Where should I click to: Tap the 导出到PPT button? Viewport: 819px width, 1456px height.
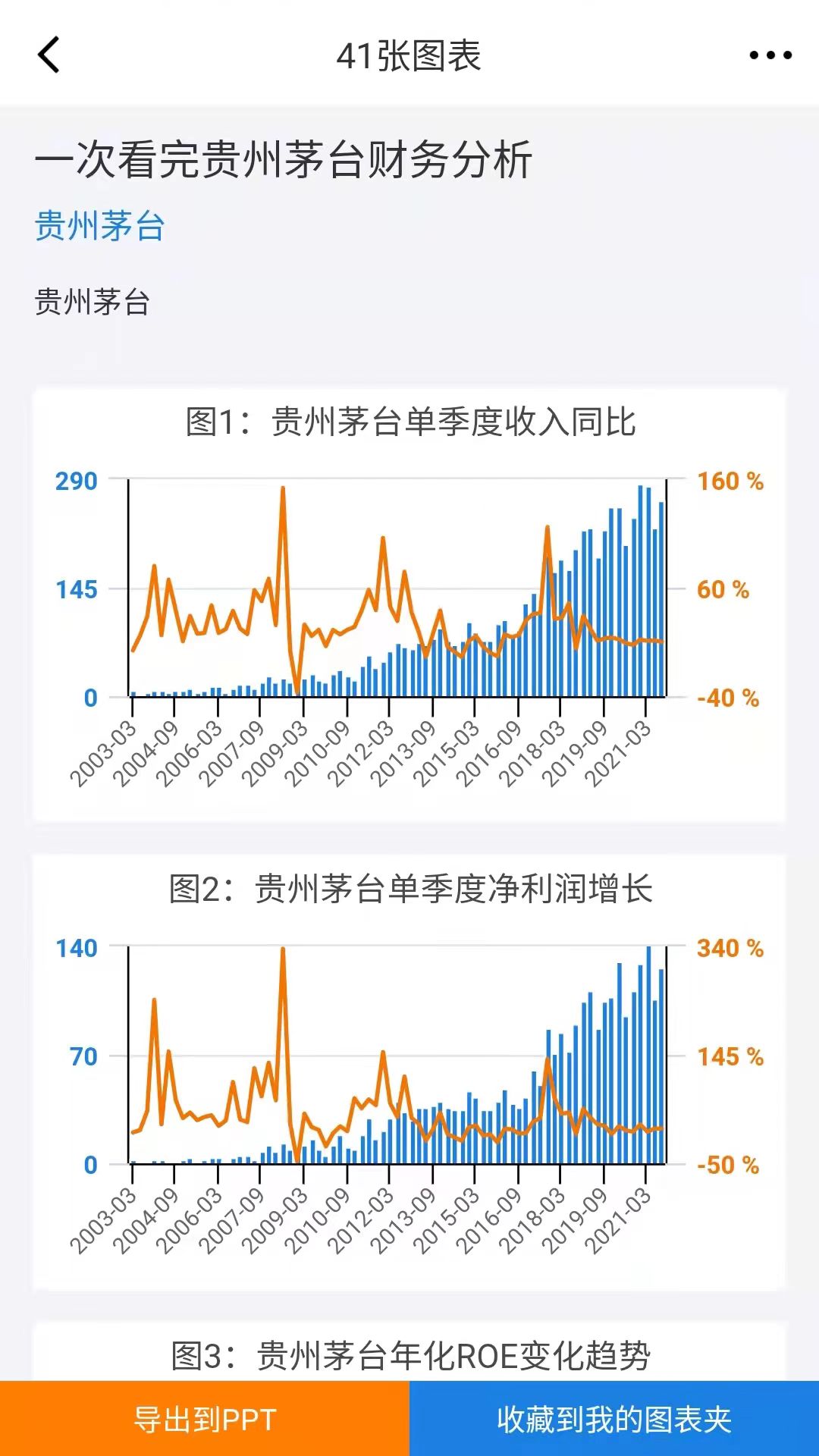205,1419
